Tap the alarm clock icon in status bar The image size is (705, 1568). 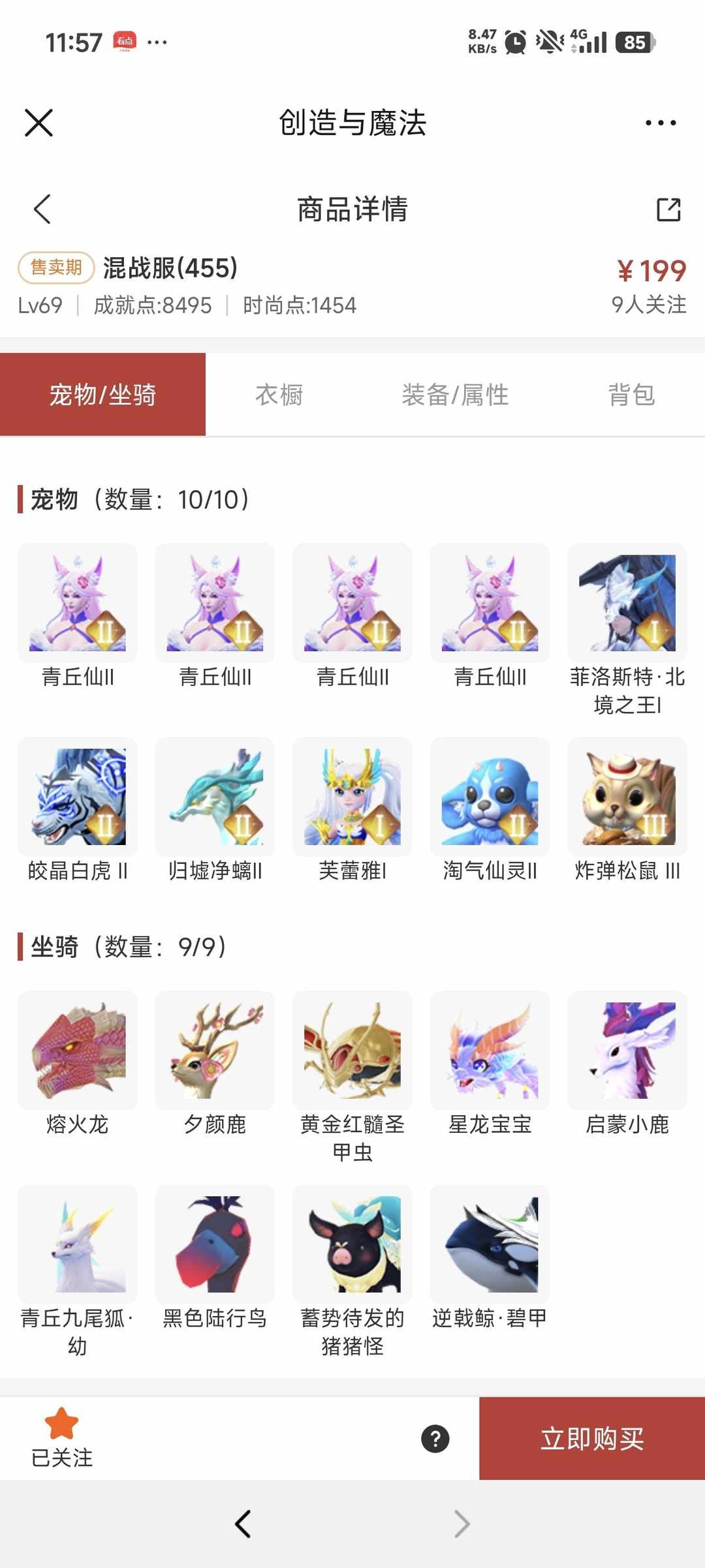pyautogui.click(x=515, y=41)
